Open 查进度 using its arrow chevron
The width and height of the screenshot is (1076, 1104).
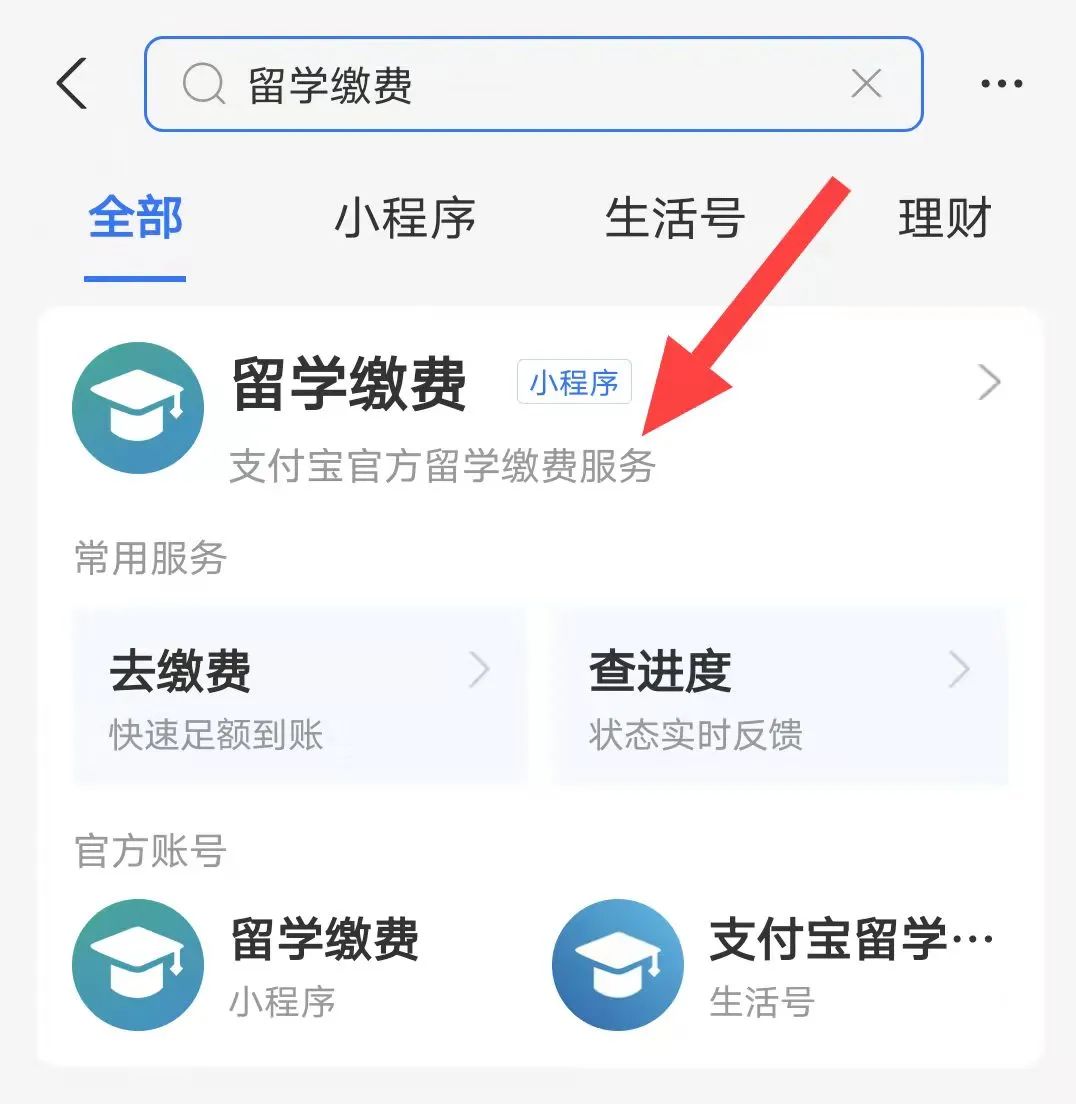point(962,670)
